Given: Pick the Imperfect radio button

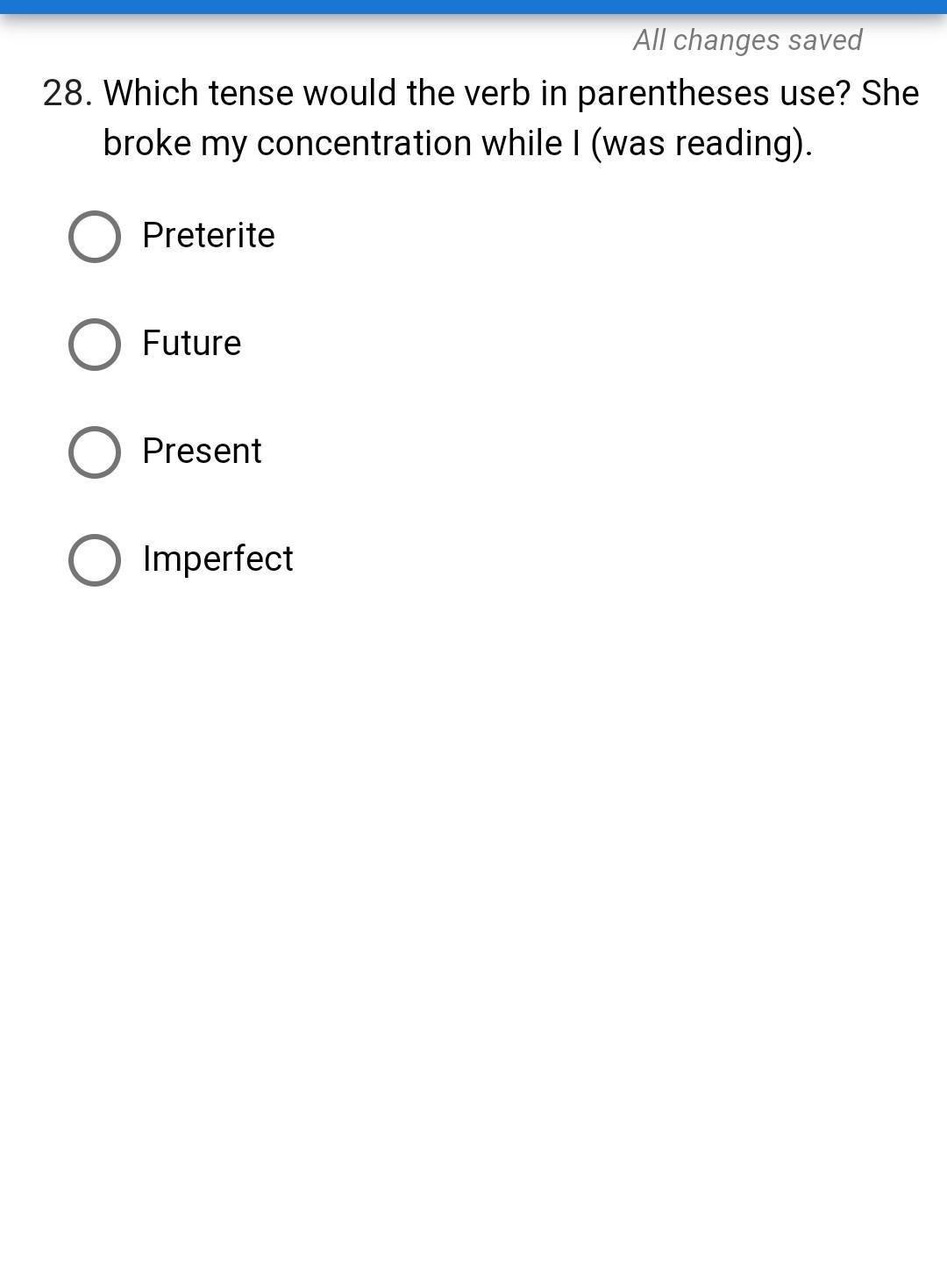Looking at the screenshot, I should tap(95, 560).
